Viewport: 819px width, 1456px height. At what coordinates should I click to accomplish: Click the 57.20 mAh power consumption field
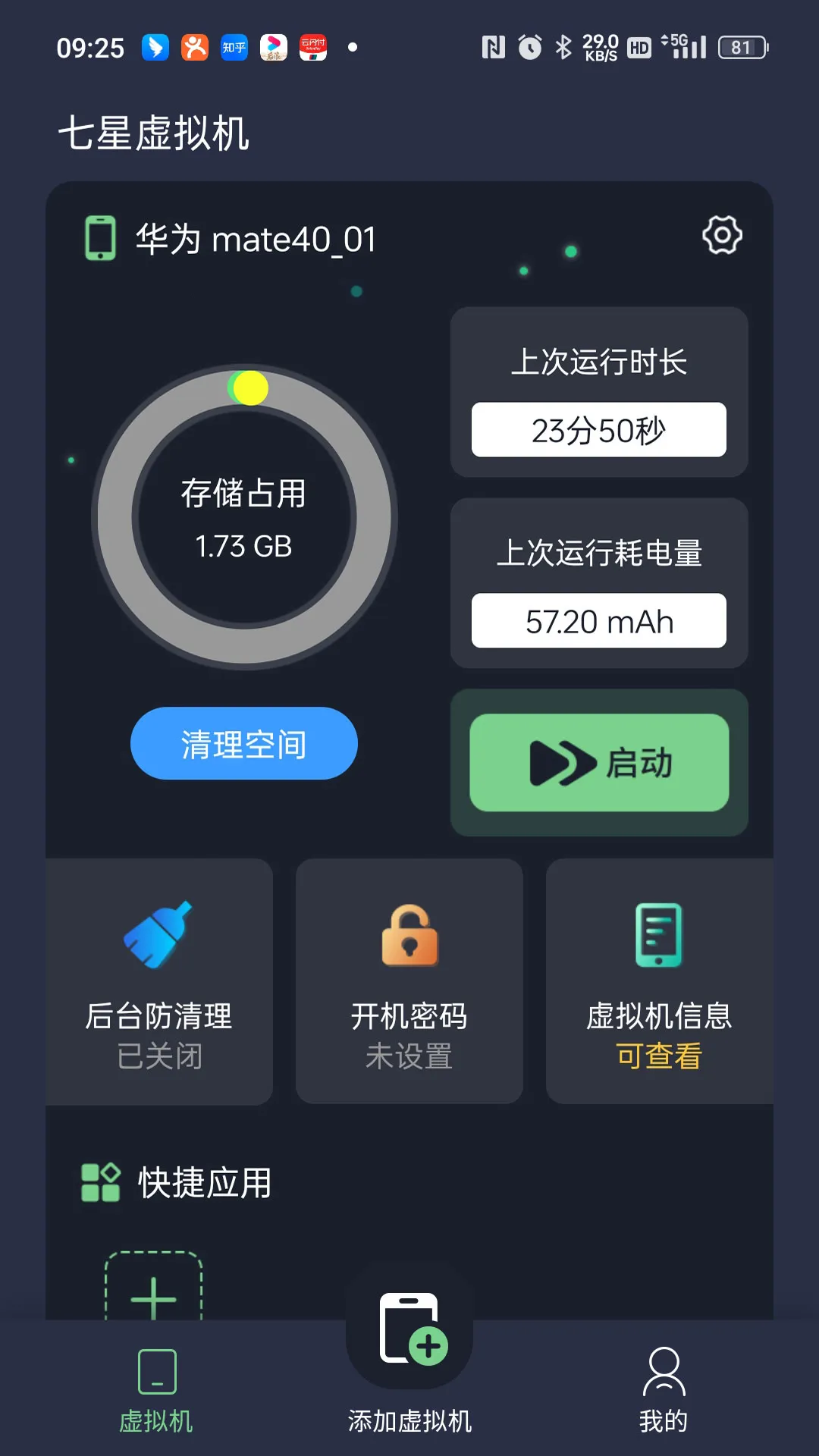coord(598,621)
